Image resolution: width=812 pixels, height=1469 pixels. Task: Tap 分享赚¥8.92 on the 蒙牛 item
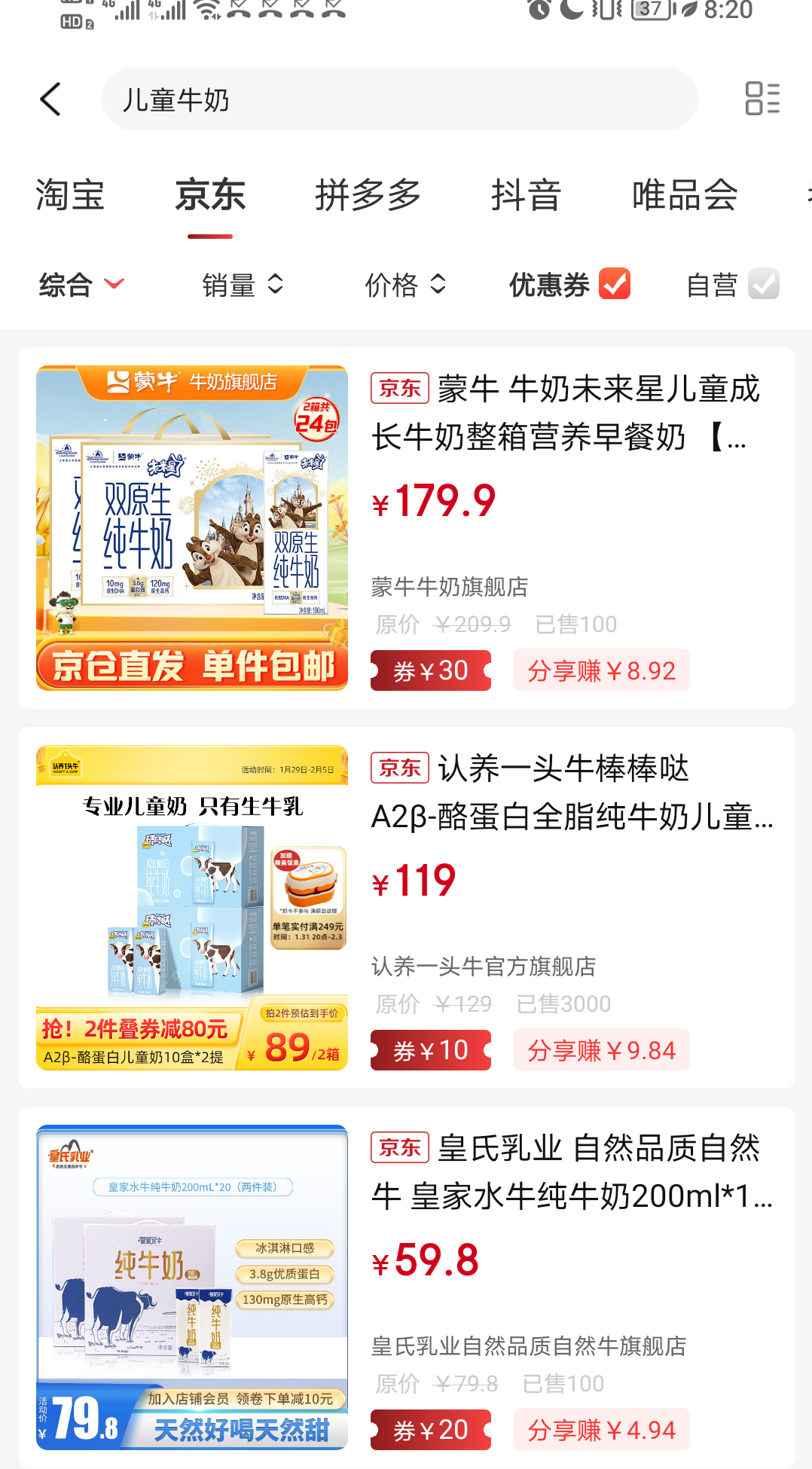[601, 670]
